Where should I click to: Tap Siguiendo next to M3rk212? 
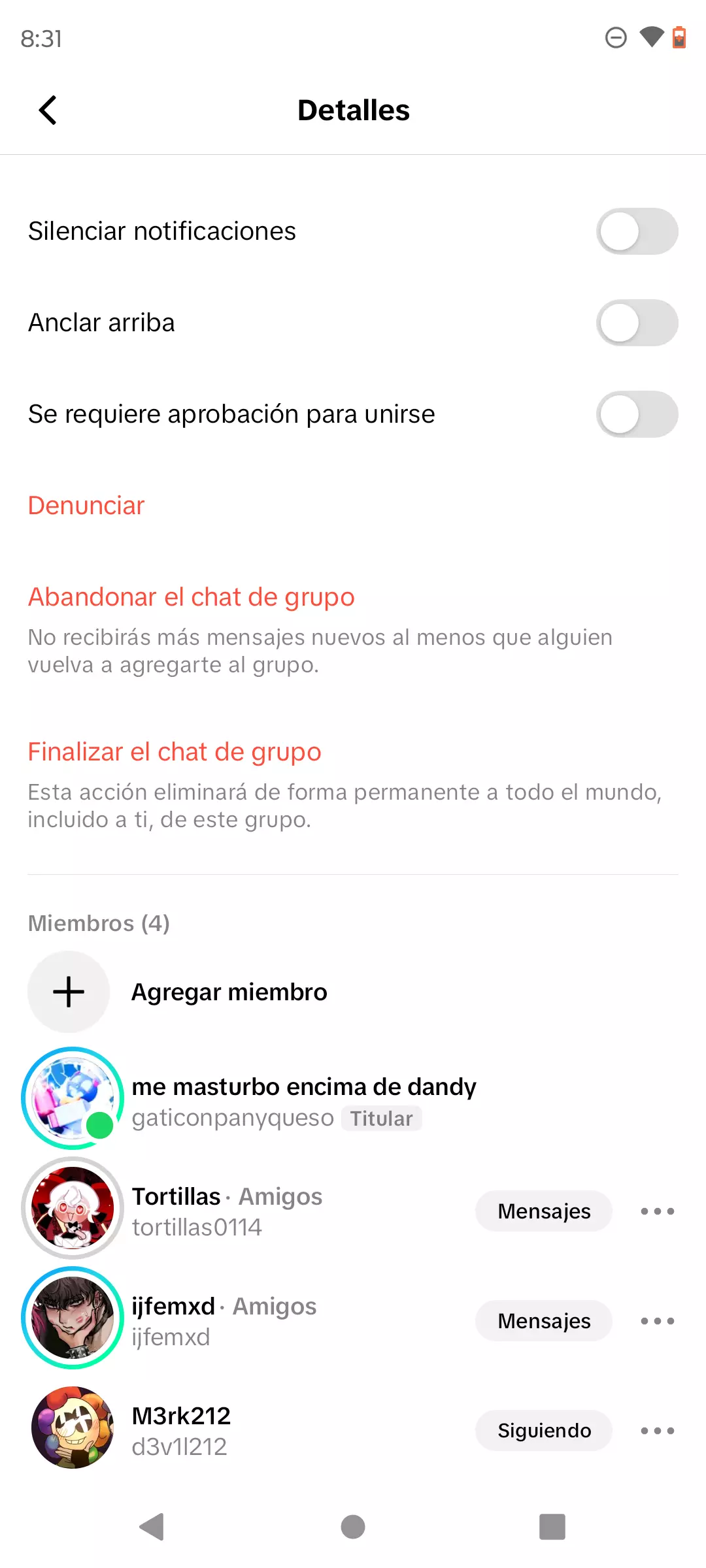pyautogui.click(x=544, y=1431)
